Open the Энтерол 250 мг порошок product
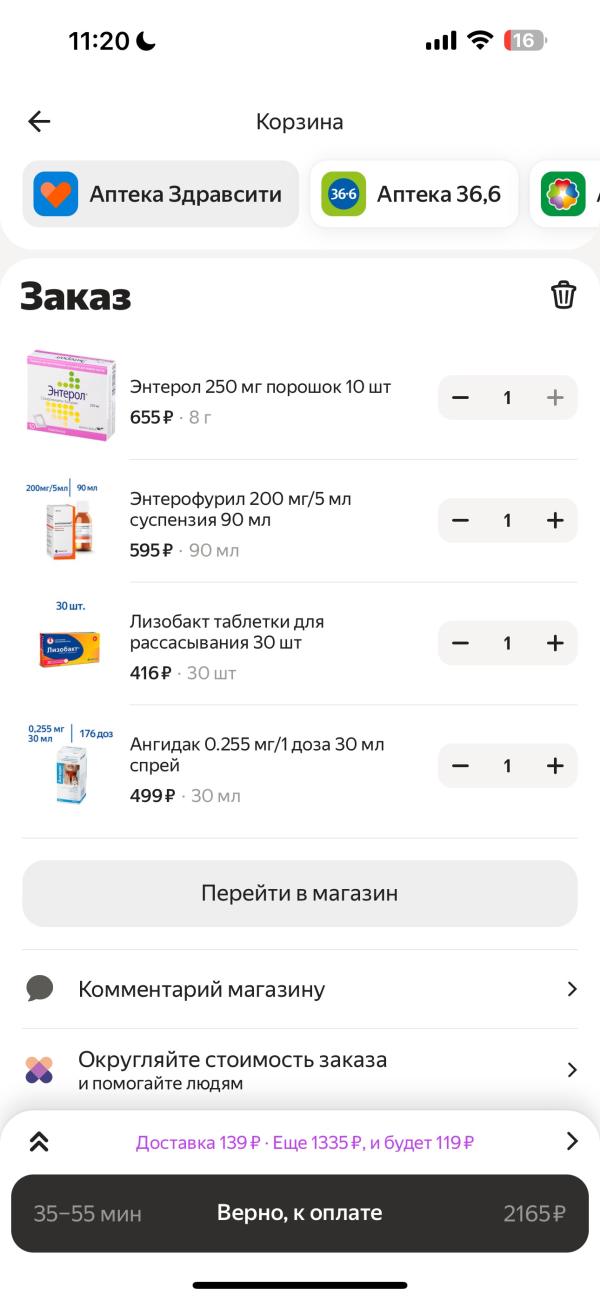Viewport: 600px width, 1300px height. (x=260, y=387)
